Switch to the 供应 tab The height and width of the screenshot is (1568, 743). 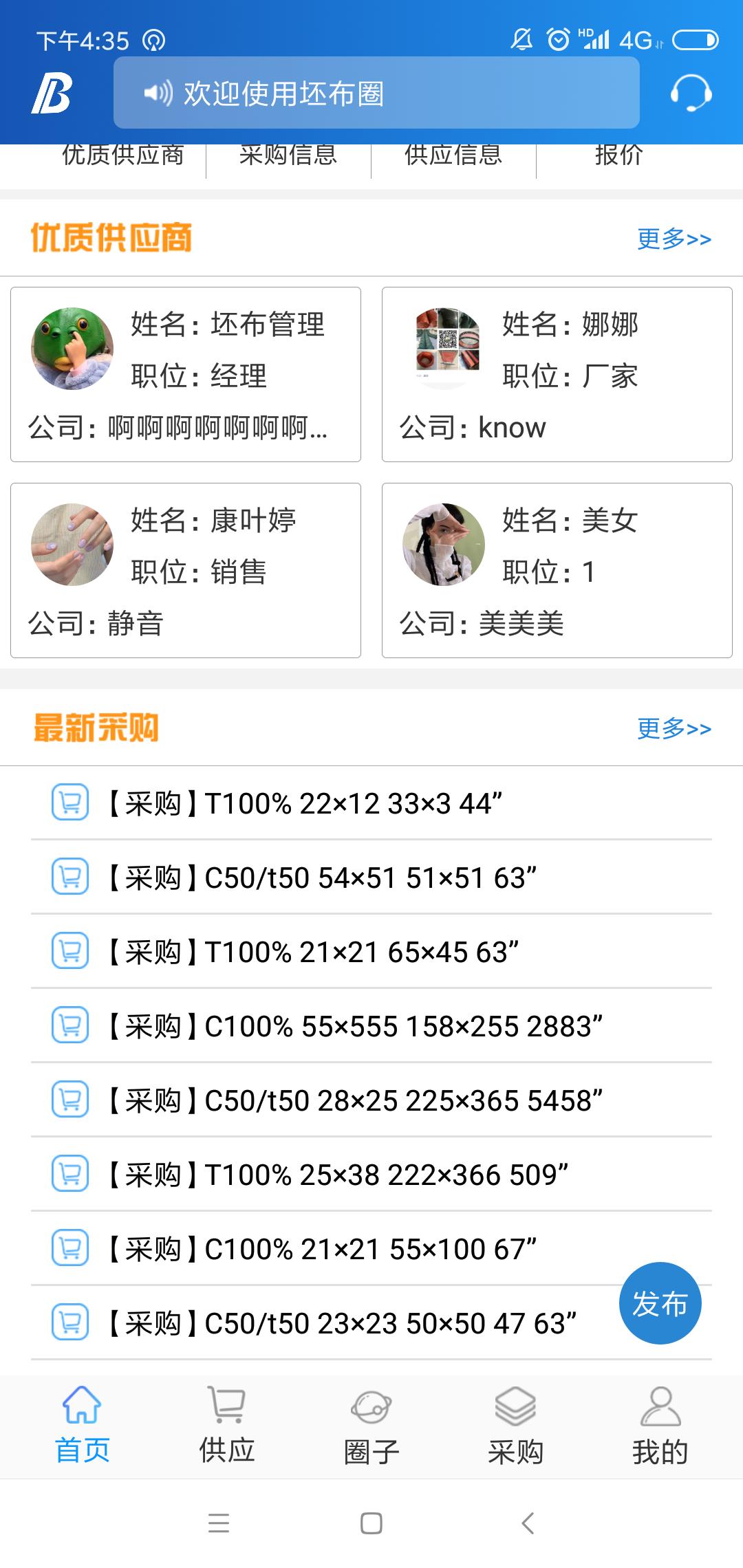tap(226, 1425)
